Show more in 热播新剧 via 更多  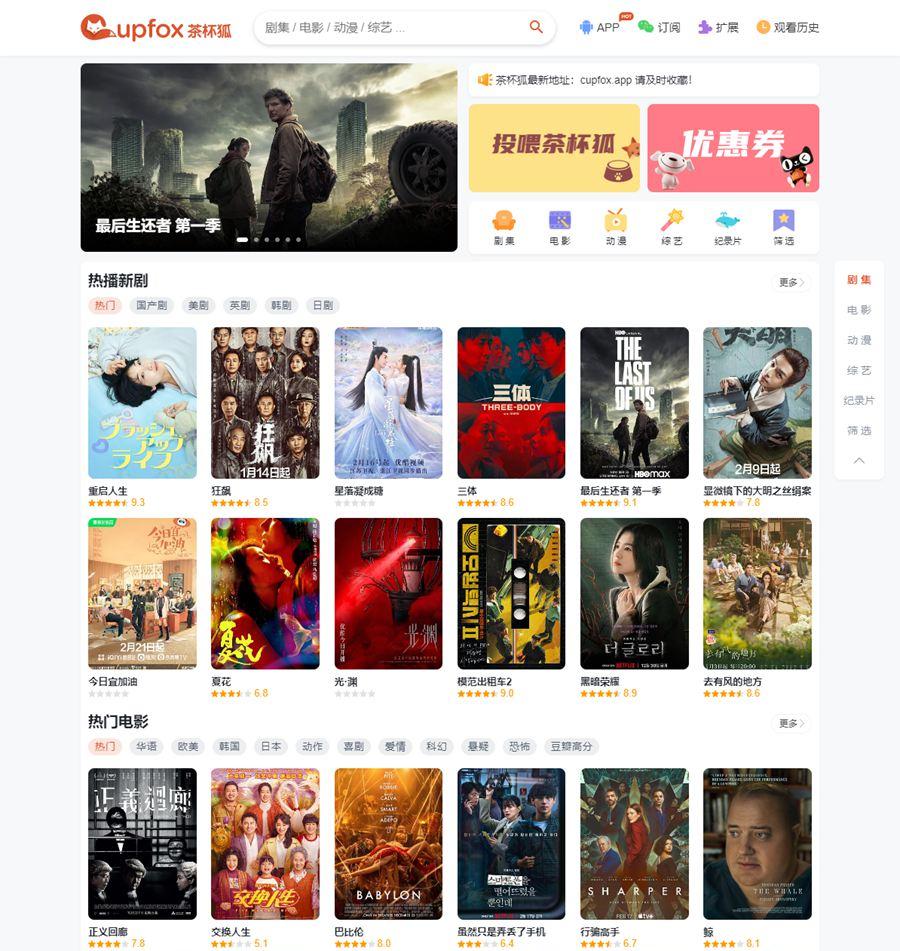coord(792,283)
